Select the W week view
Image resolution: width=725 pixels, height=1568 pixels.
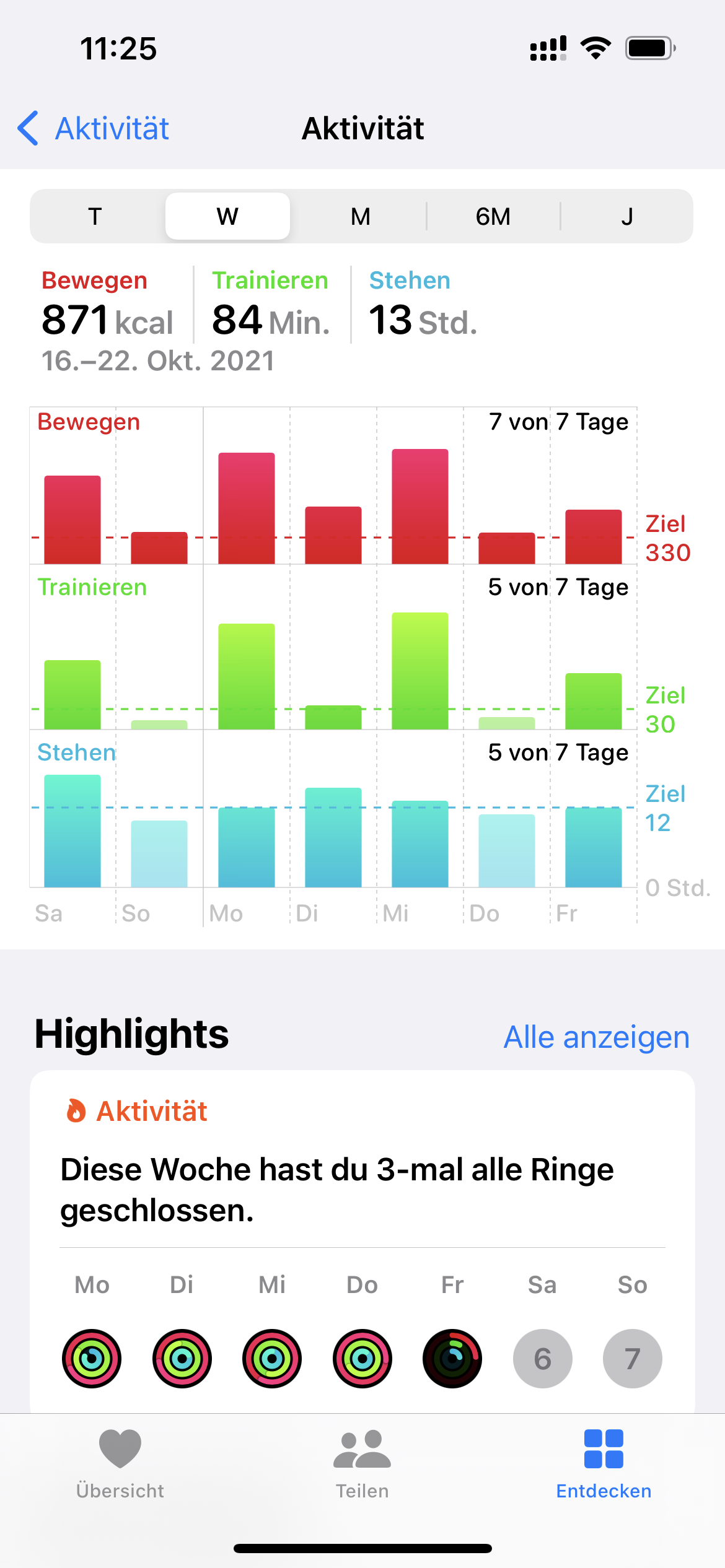(x=227, y=216)
